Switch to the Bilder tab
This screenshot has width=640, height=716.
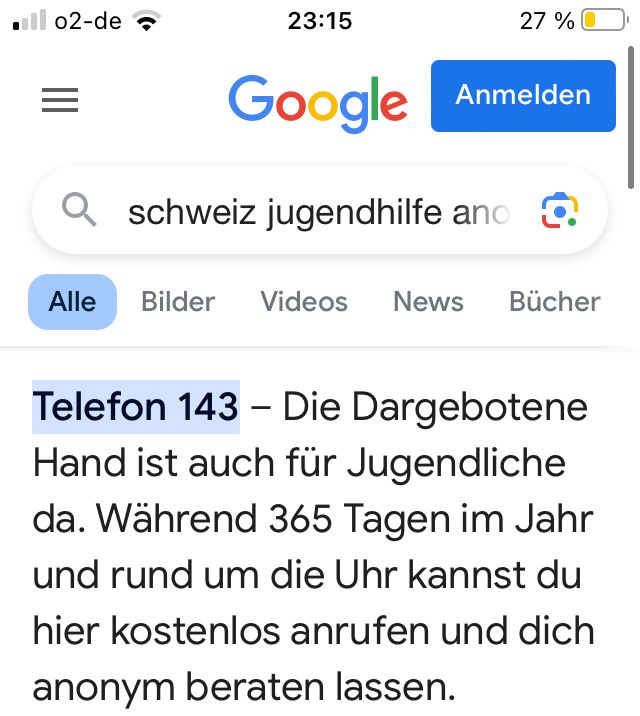178,302
